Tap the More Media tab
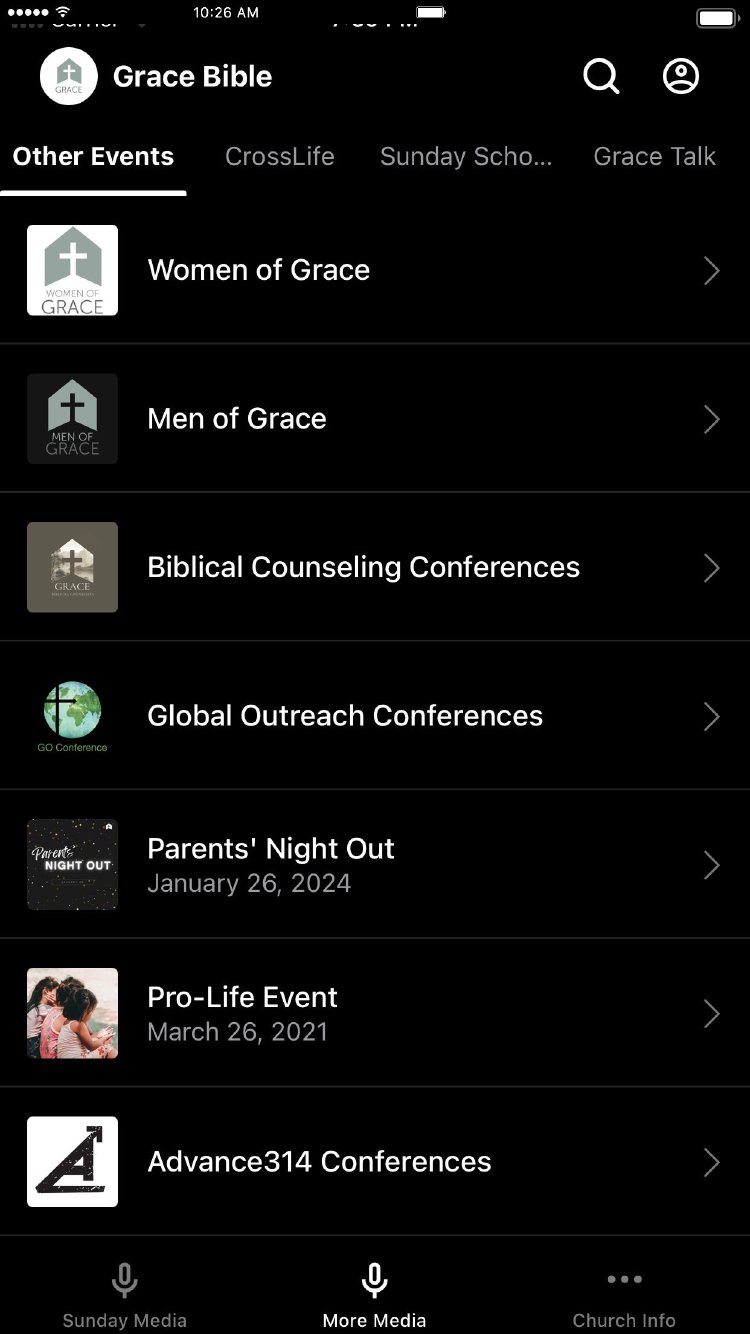 click(375, 1295)
